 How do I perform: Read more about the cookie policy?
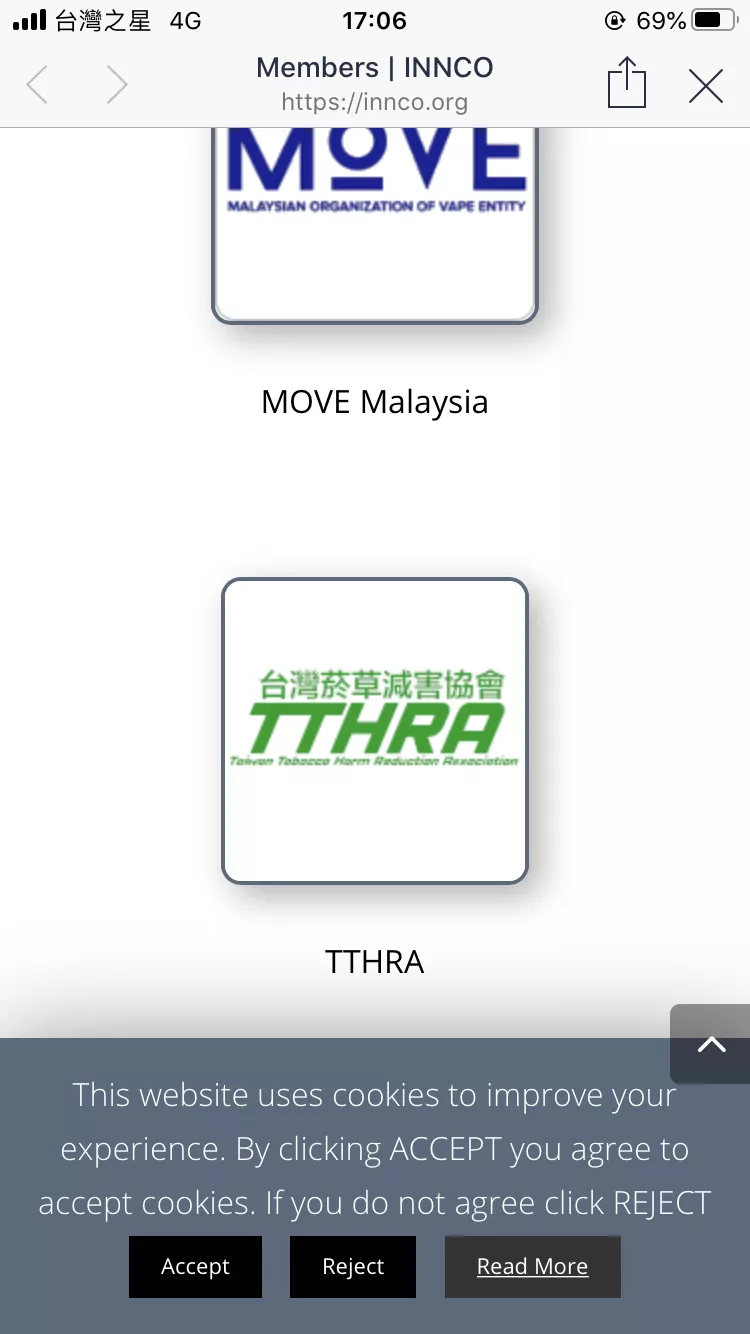click(532, 1266)
